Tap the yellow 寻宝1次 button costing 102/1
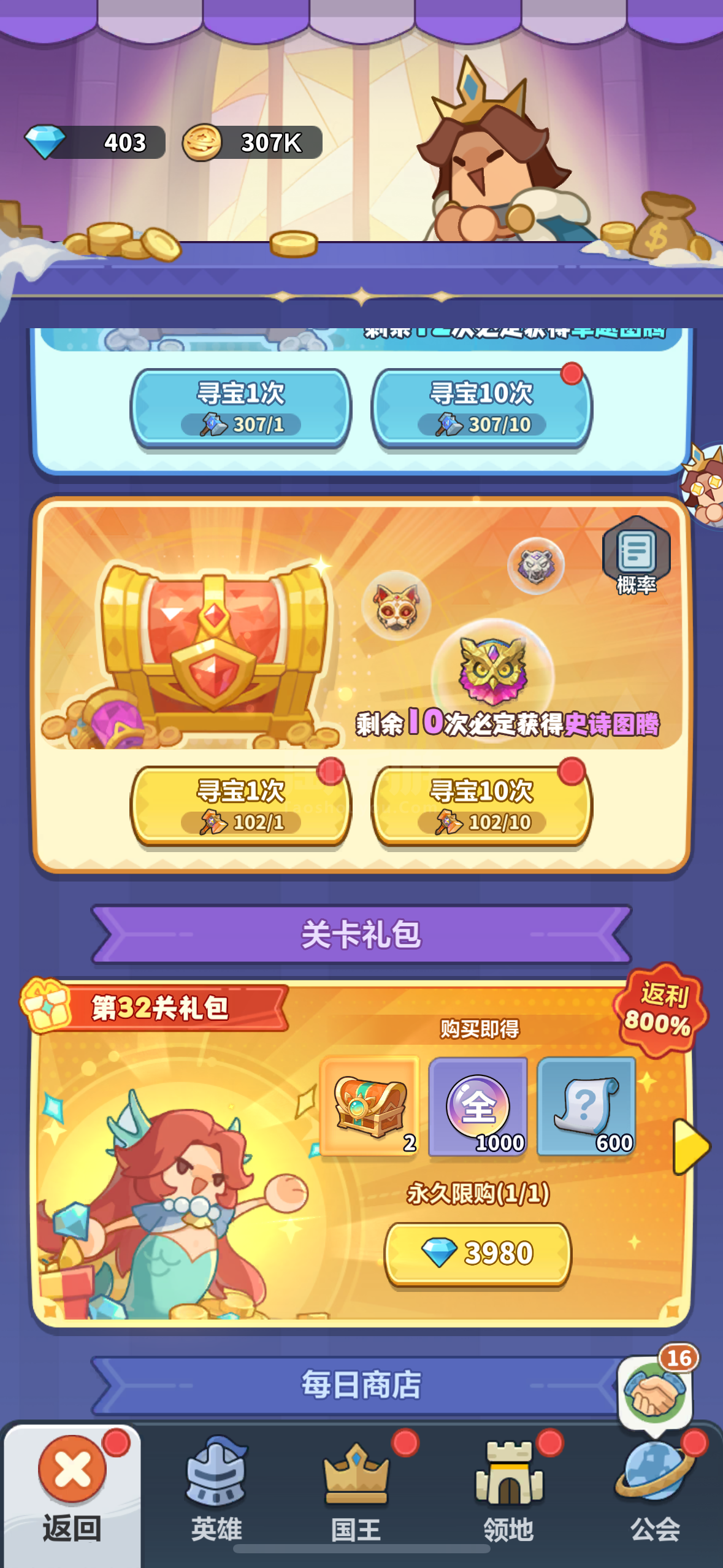Viewport: 723px width, 1568px height. pyautogui.click(x=240, y=805)
